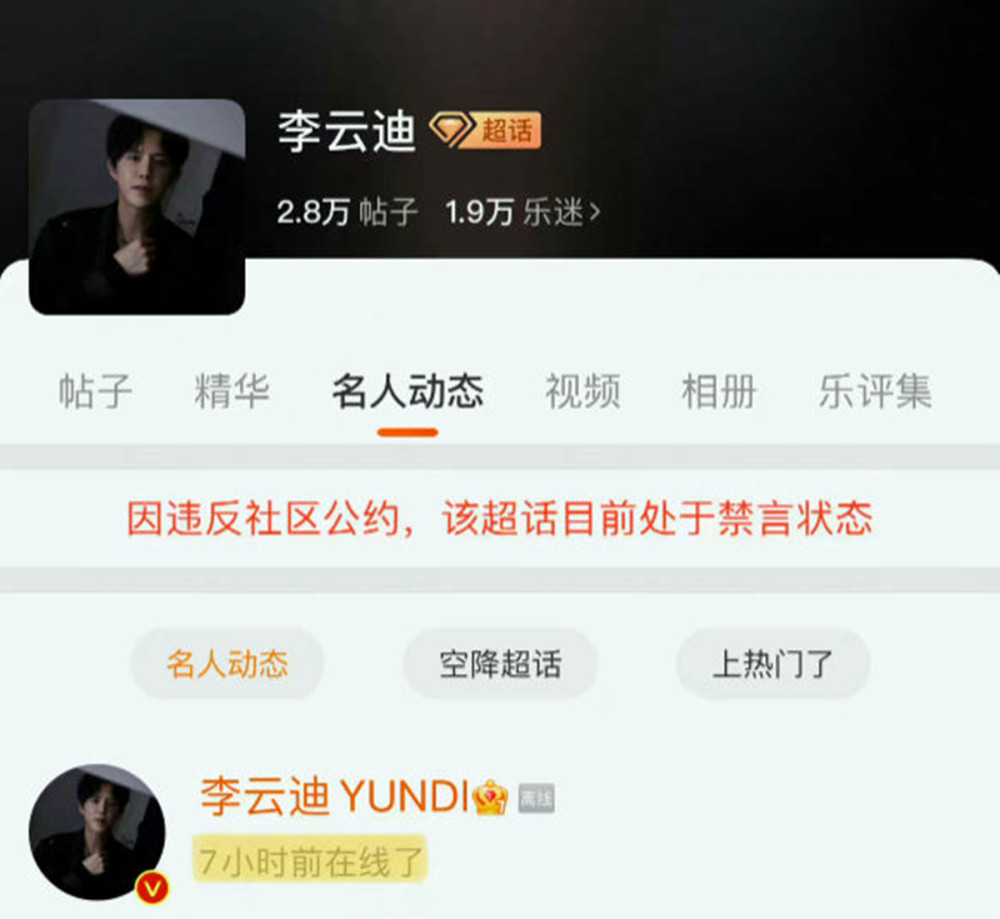The image size is (1000, 919).
Task: Open the super topic's square cover photo
Action: [x=137, y=207]
